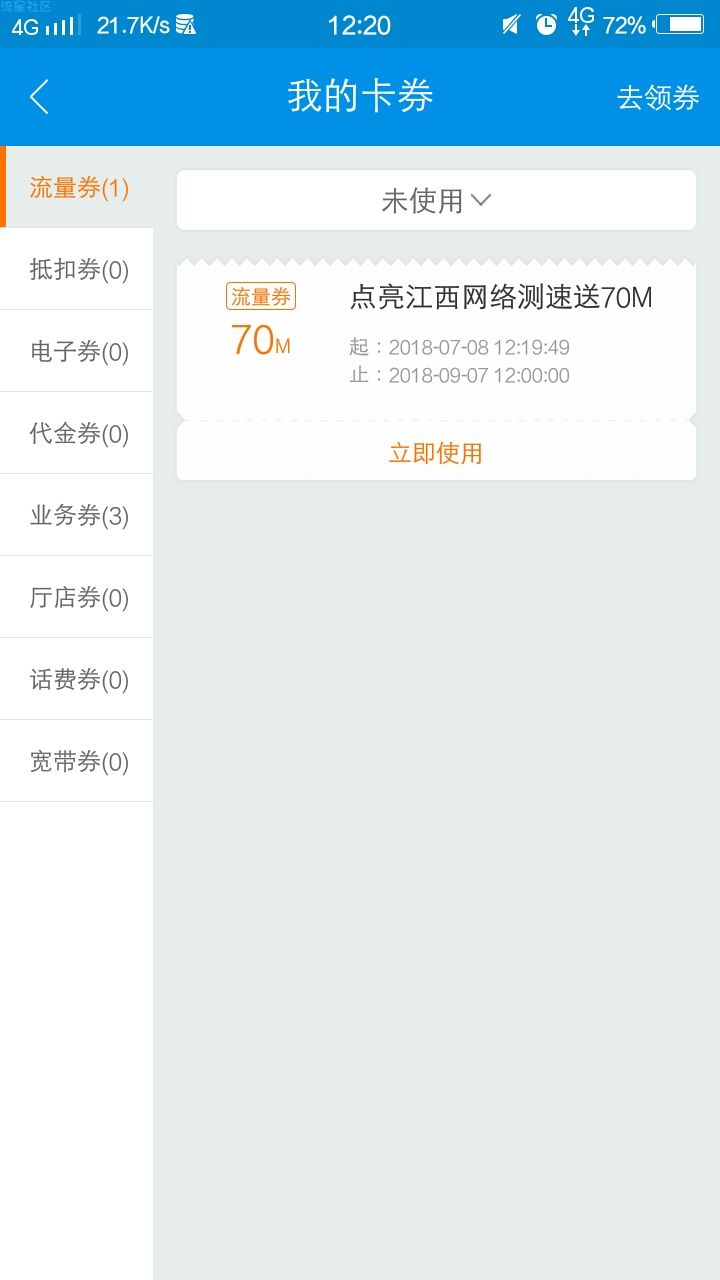Open the 话费券(0) category
The image size is (720, 1280).
click(77, 679)
